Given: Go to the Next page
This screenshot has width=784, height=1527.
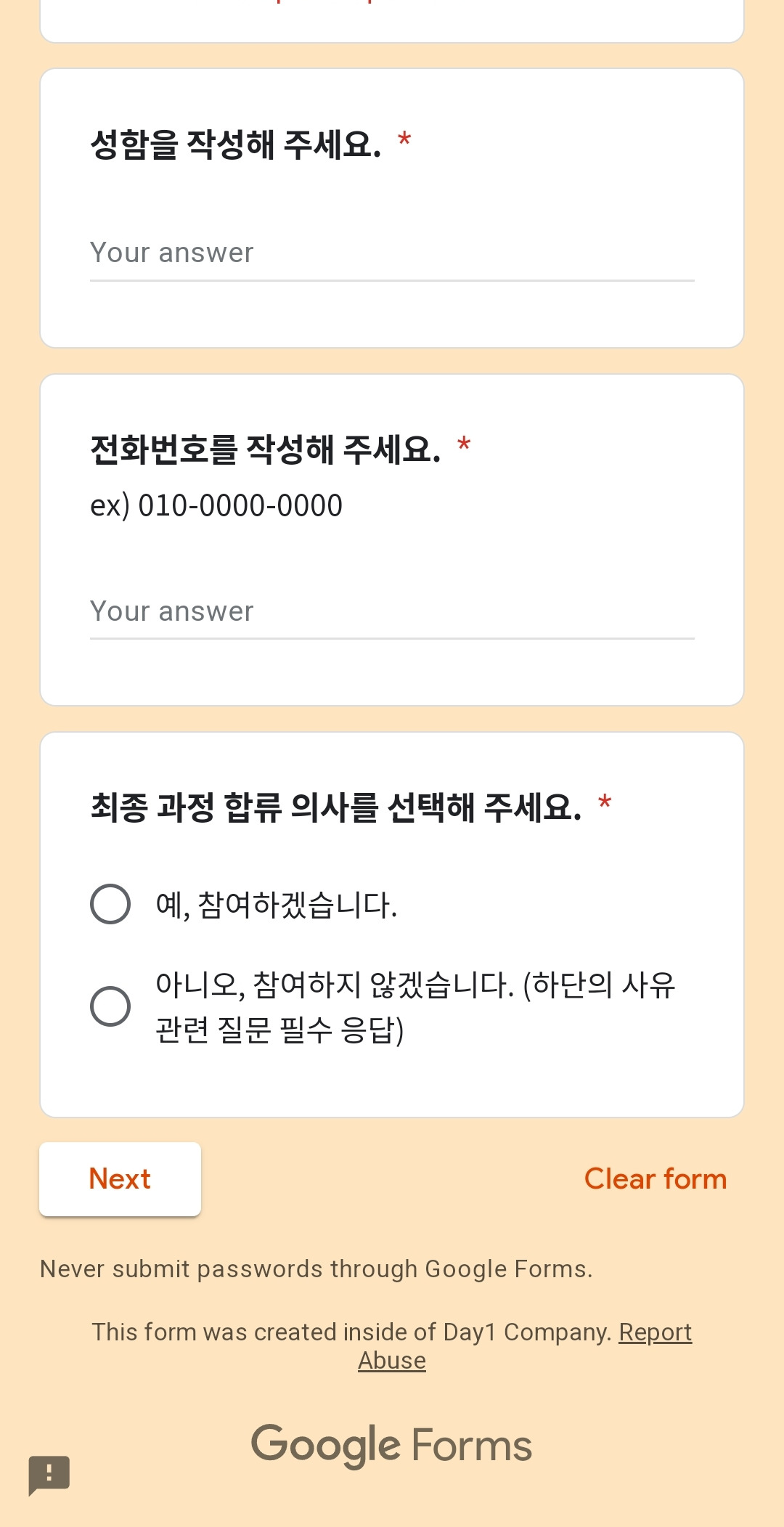Looking at the screenshot, I should (x=120, y=1179).
